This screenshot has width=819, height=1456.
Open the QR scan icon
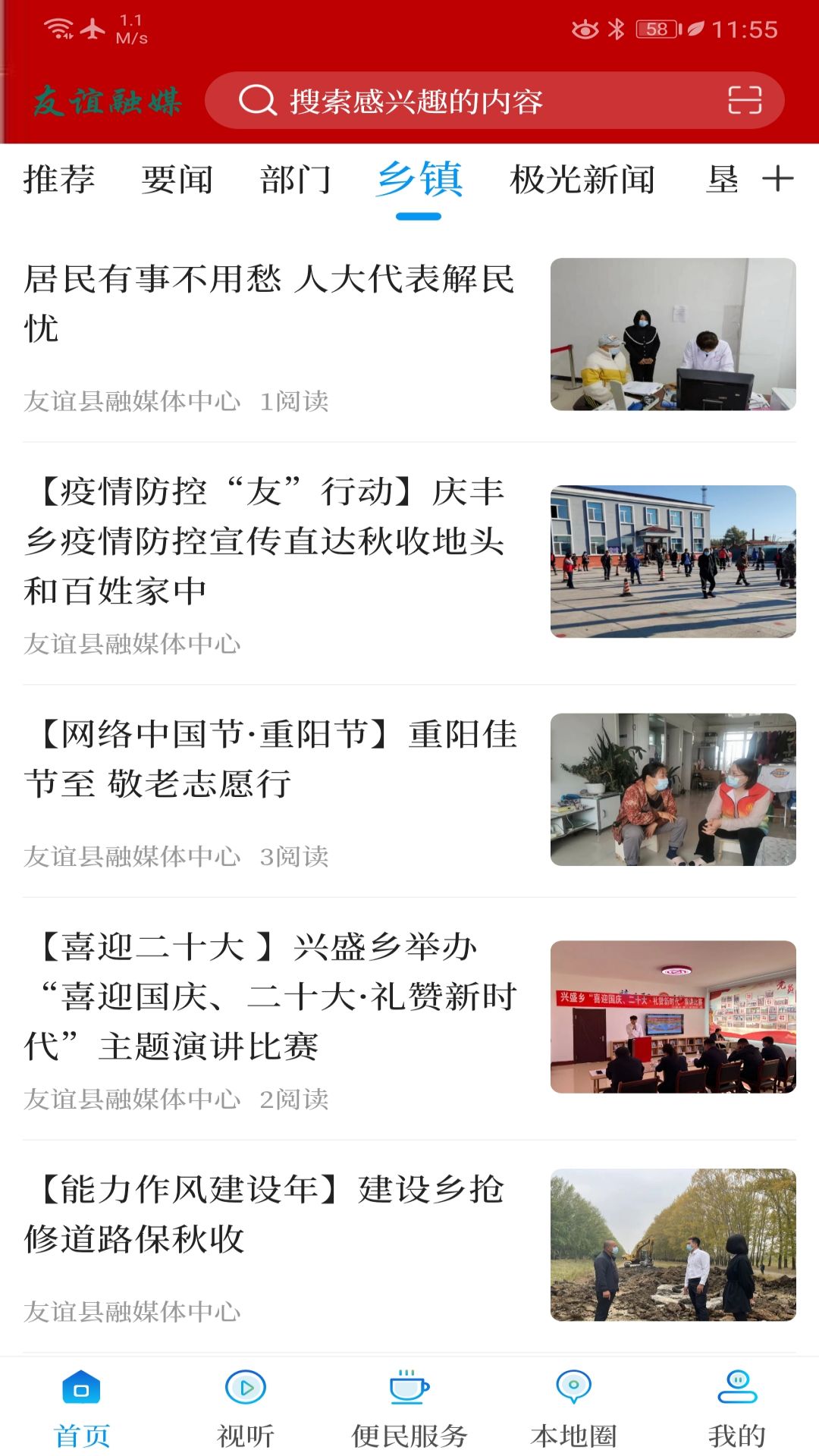(x=745, y=100)
